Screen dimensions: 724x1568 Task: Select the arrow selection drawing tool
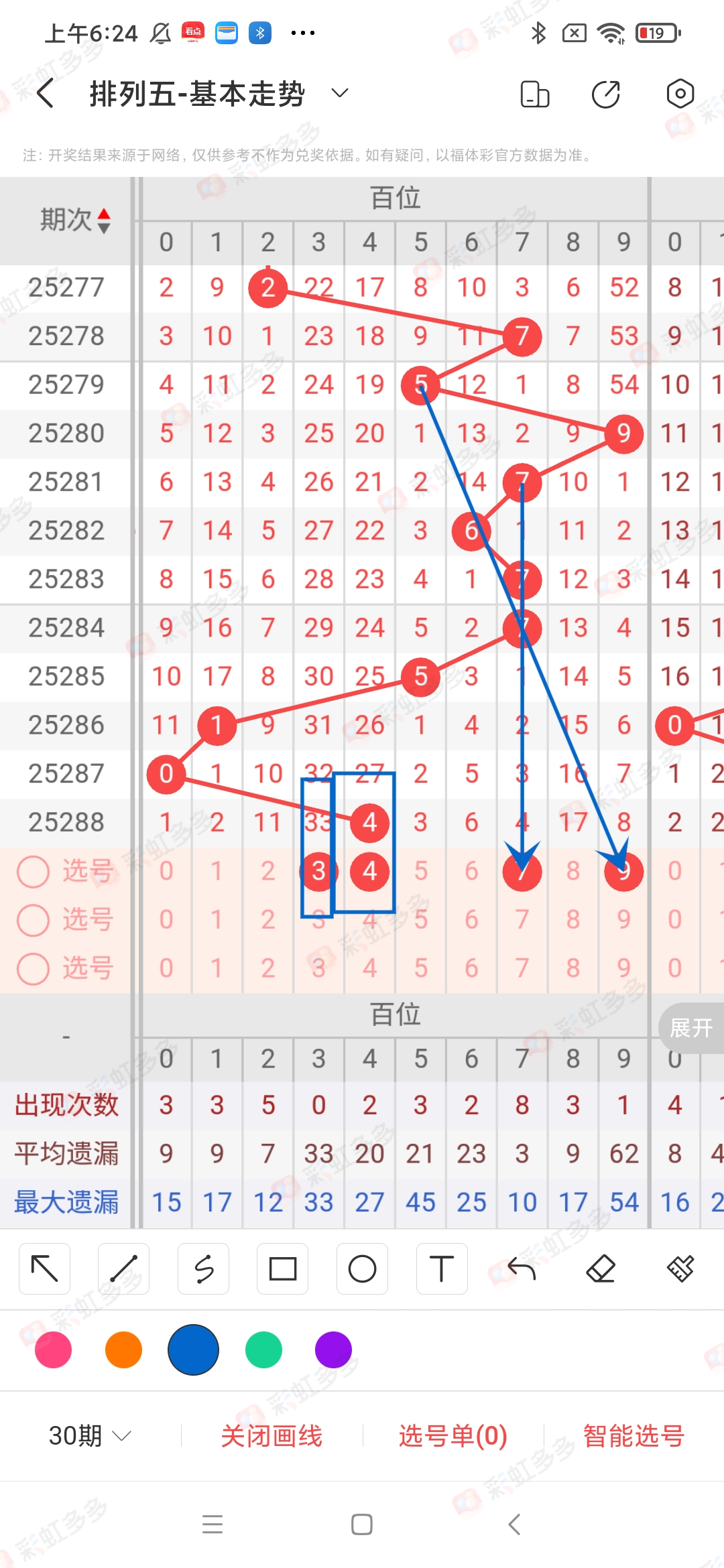pos(44,1268)
